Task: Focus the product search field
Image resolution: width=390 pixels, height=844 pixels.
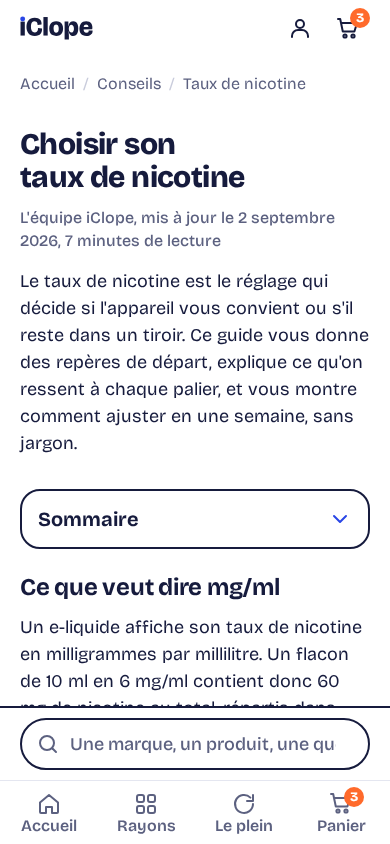Action: [x=195, y=744]
